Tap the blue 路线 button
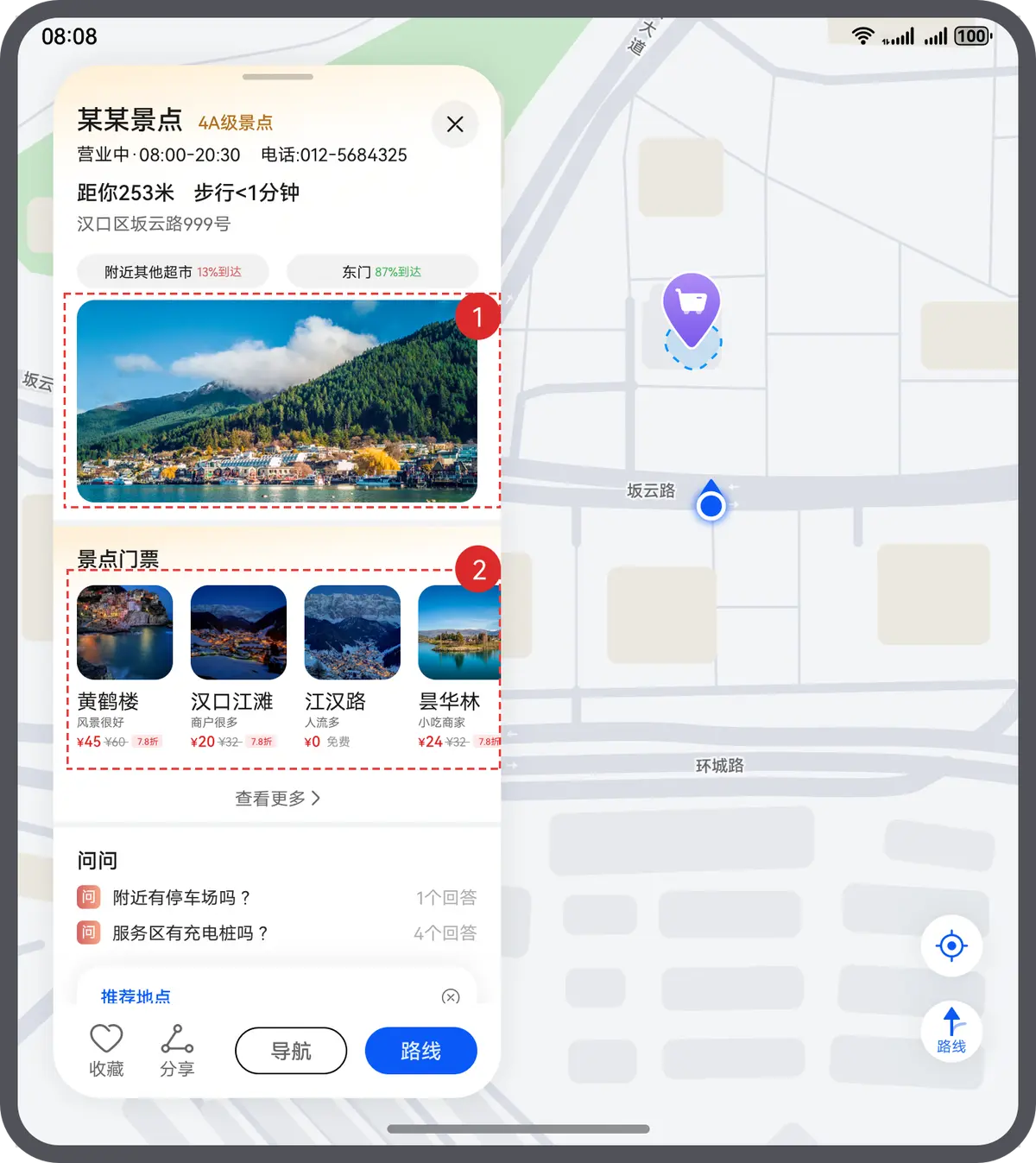Image resolution: width=1036 pixels, height=1163 pixels. pos(420,1051)
